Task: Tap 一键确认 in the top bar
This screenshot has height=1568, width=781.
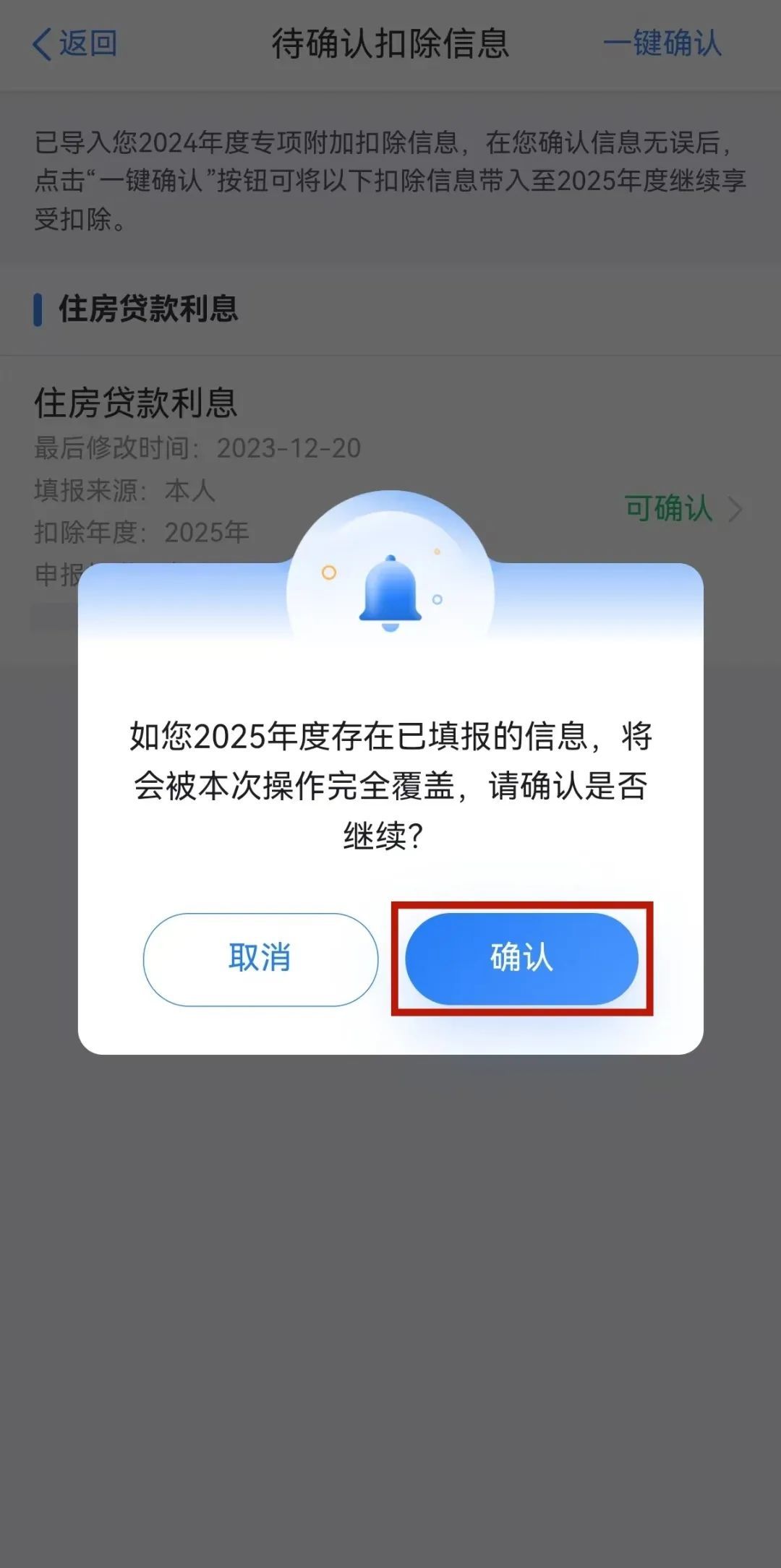Action: click(x=662, y=44)
